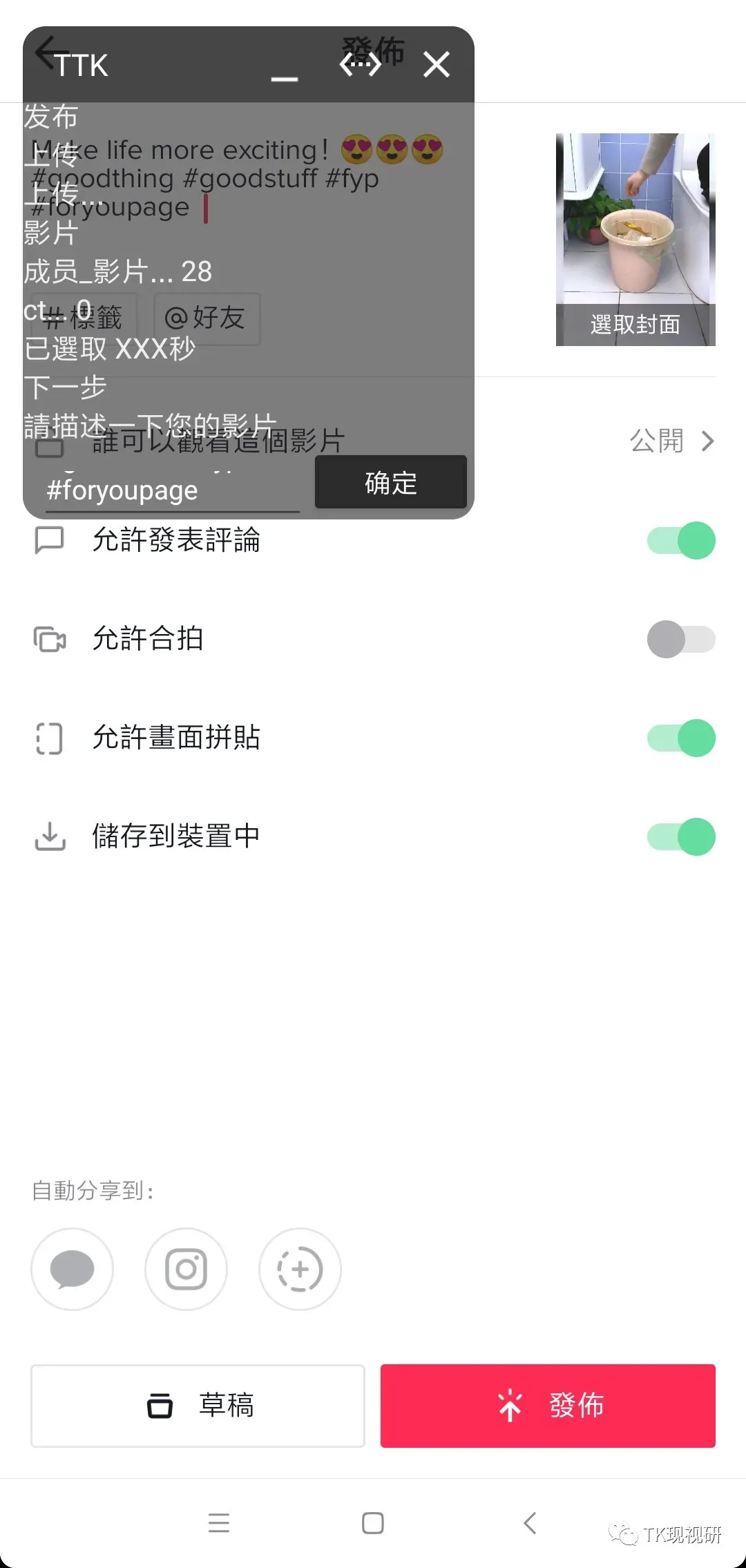
Task: Minimize the TTK floating panel
Action: pos(284,77)
